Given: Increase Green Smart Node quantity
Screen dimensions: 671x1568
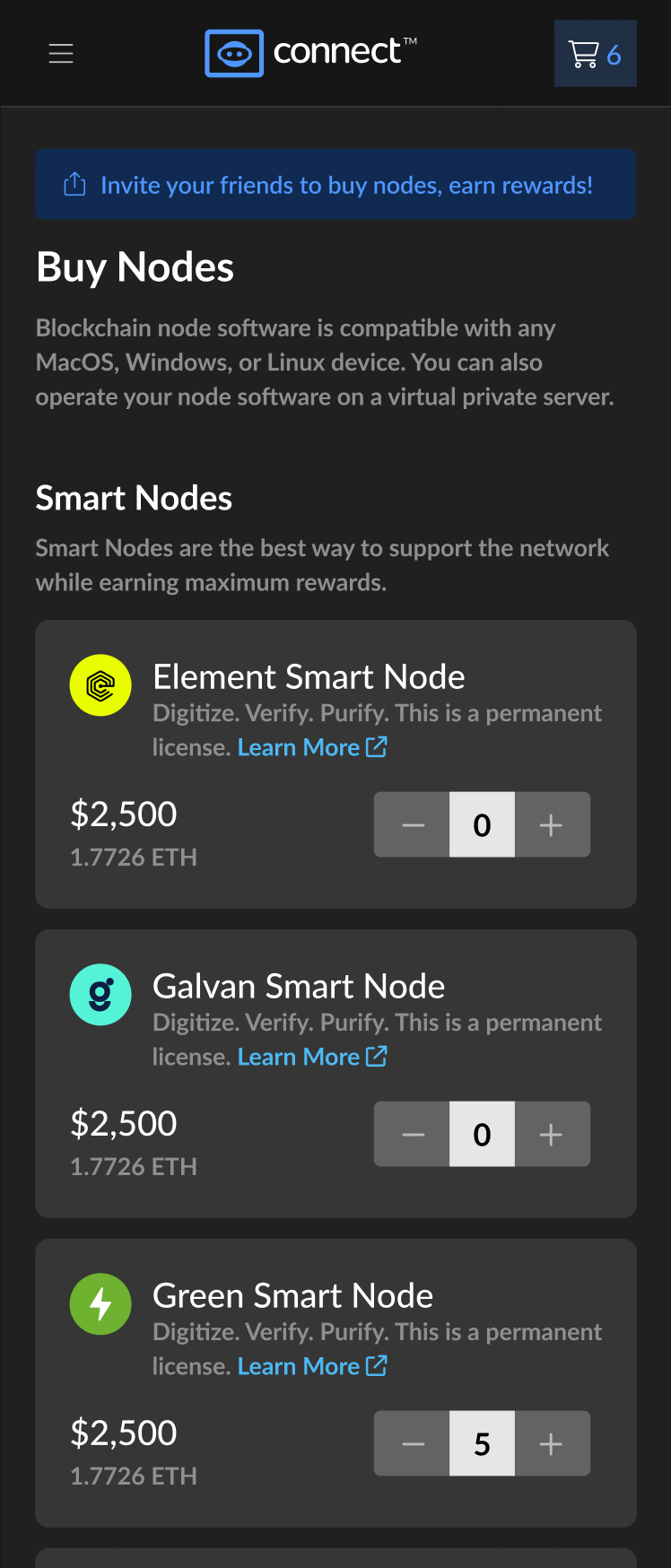Looking at the screenshot, I should [x=551, y=1443].
